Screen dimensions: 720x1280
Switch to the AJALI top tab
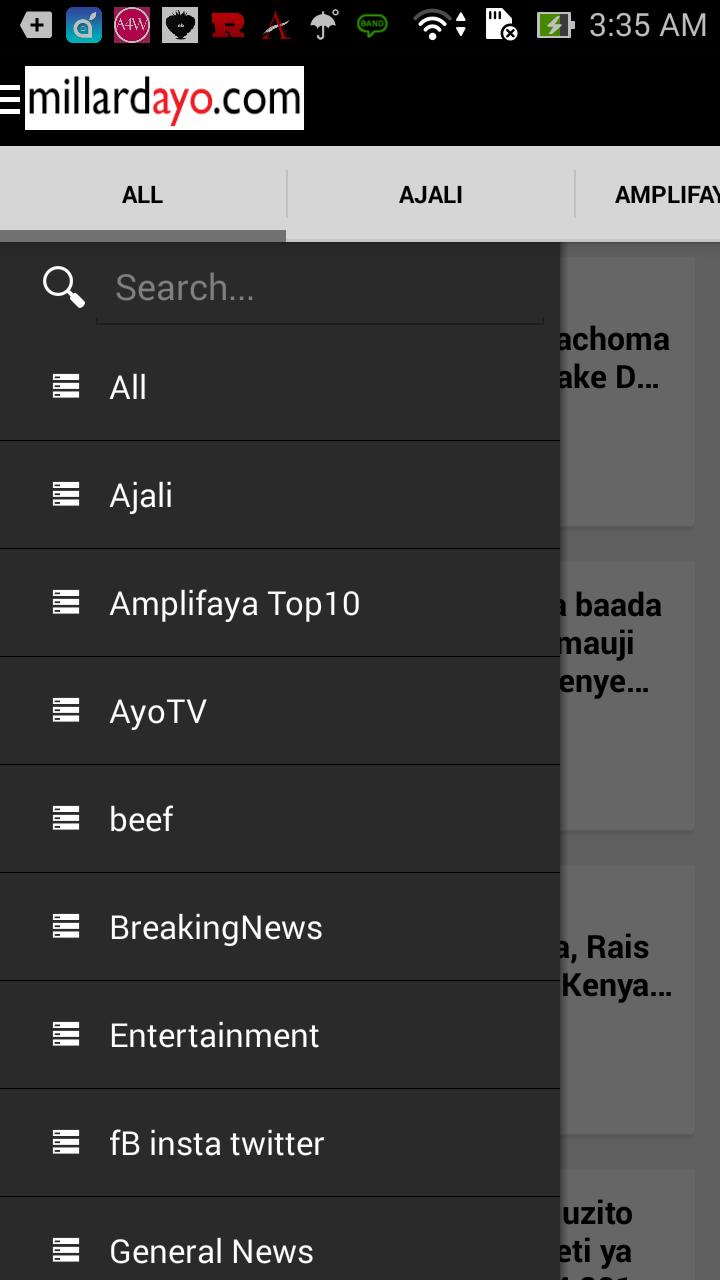click(430, 195)
